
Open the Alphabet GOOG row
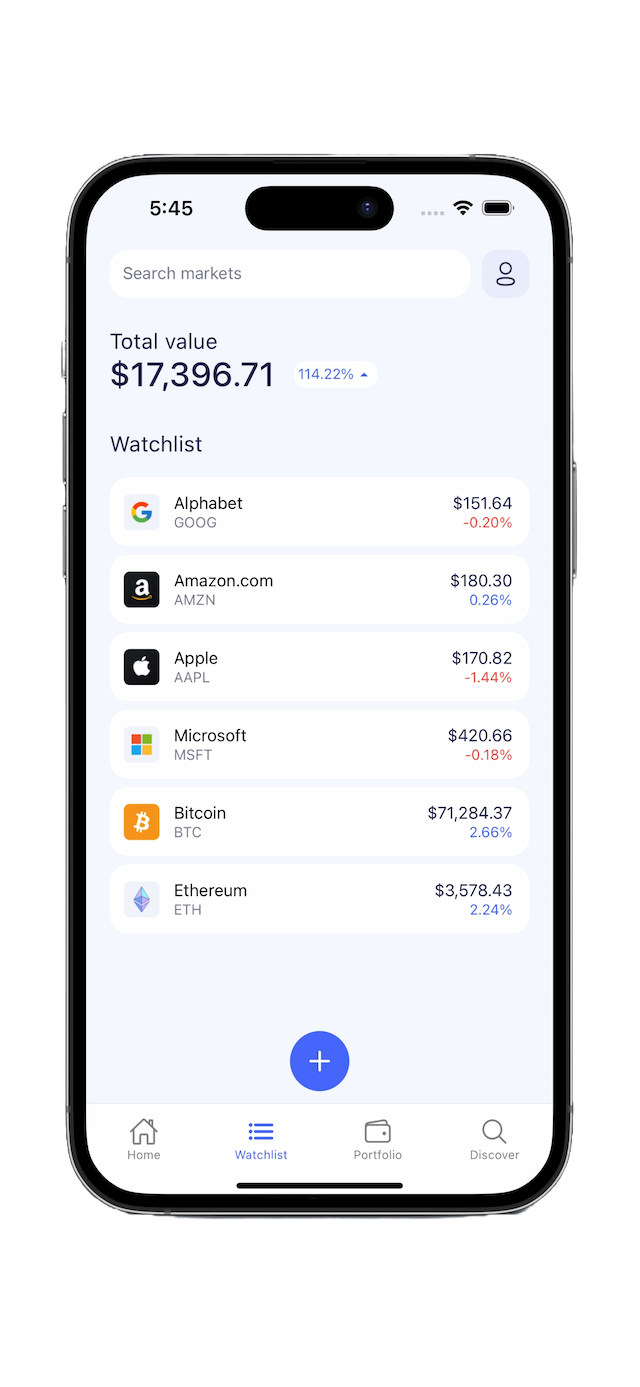pyautogui.click(x=319, y=512)
